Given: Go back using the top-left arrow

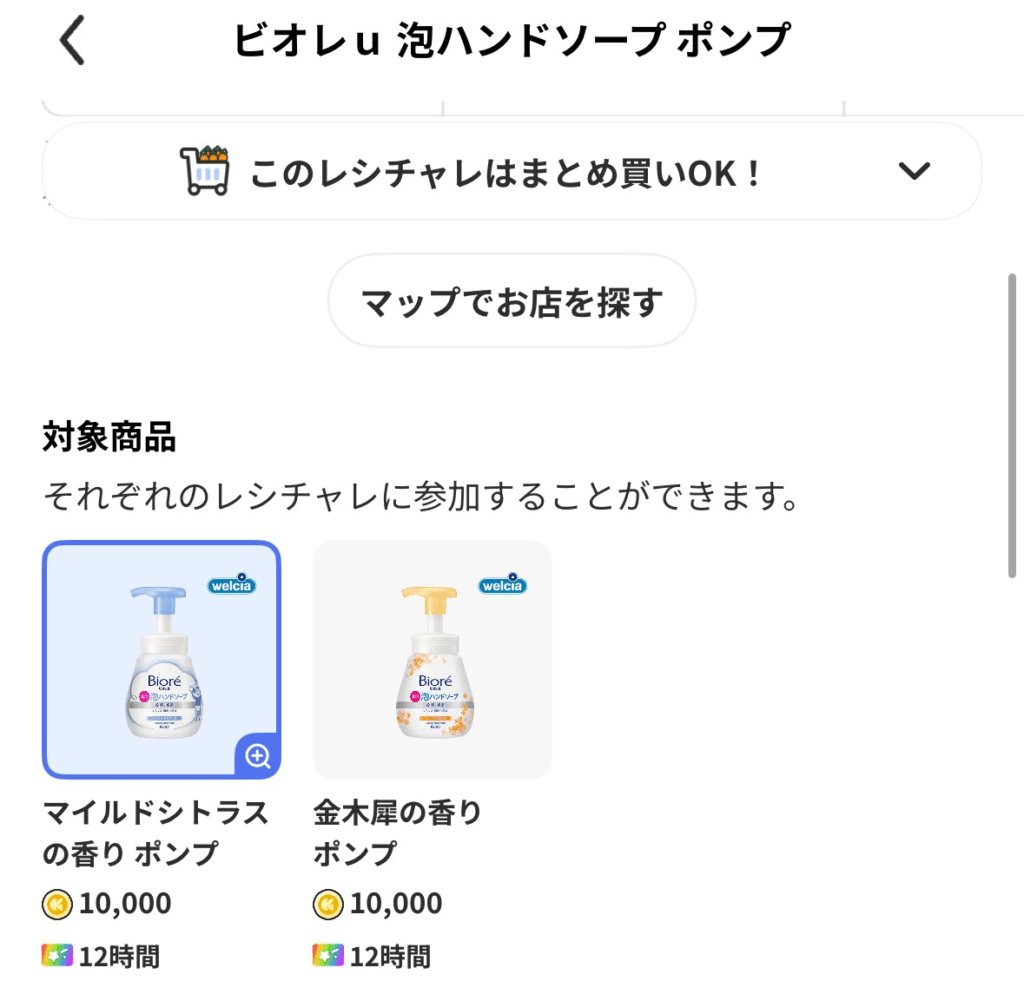Looking at the screenshot, I should pyautogui.click(x=72, y=42).
